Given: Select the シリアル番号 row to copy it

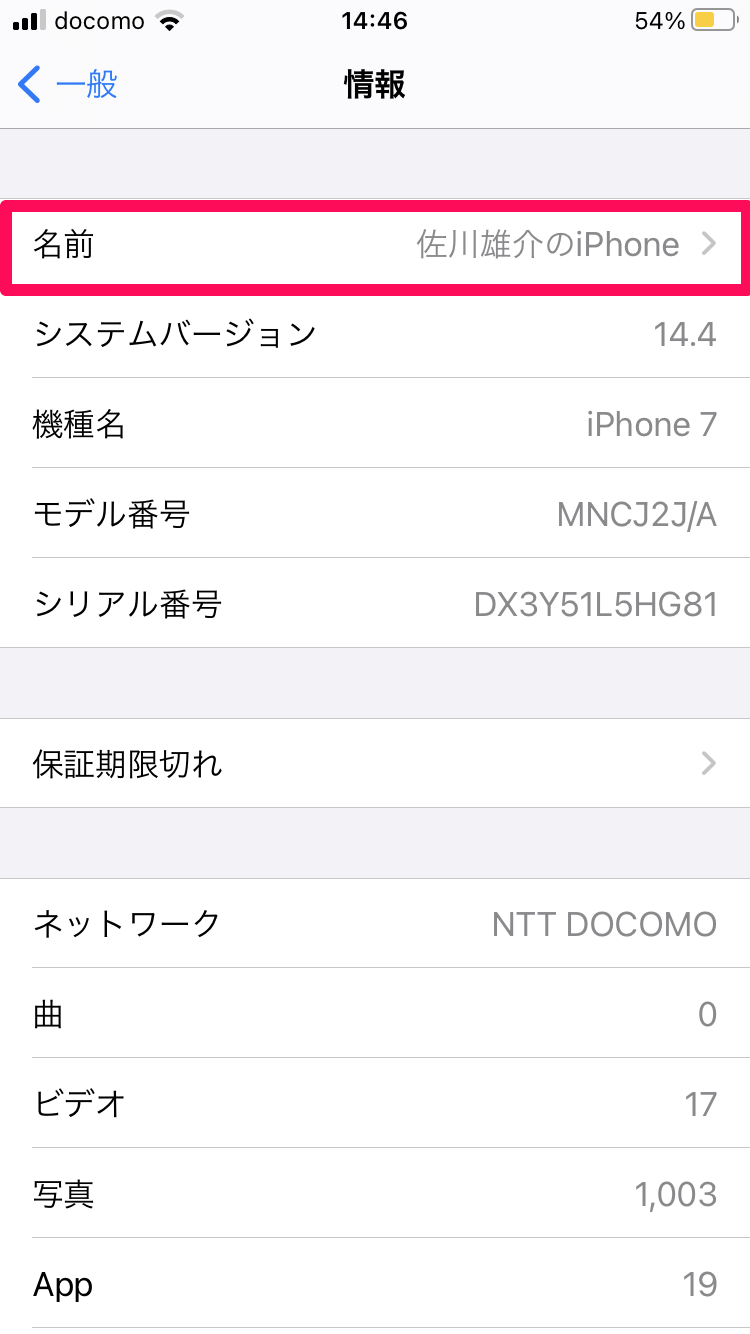Looking at the screenshot, I should pos(375,604).
